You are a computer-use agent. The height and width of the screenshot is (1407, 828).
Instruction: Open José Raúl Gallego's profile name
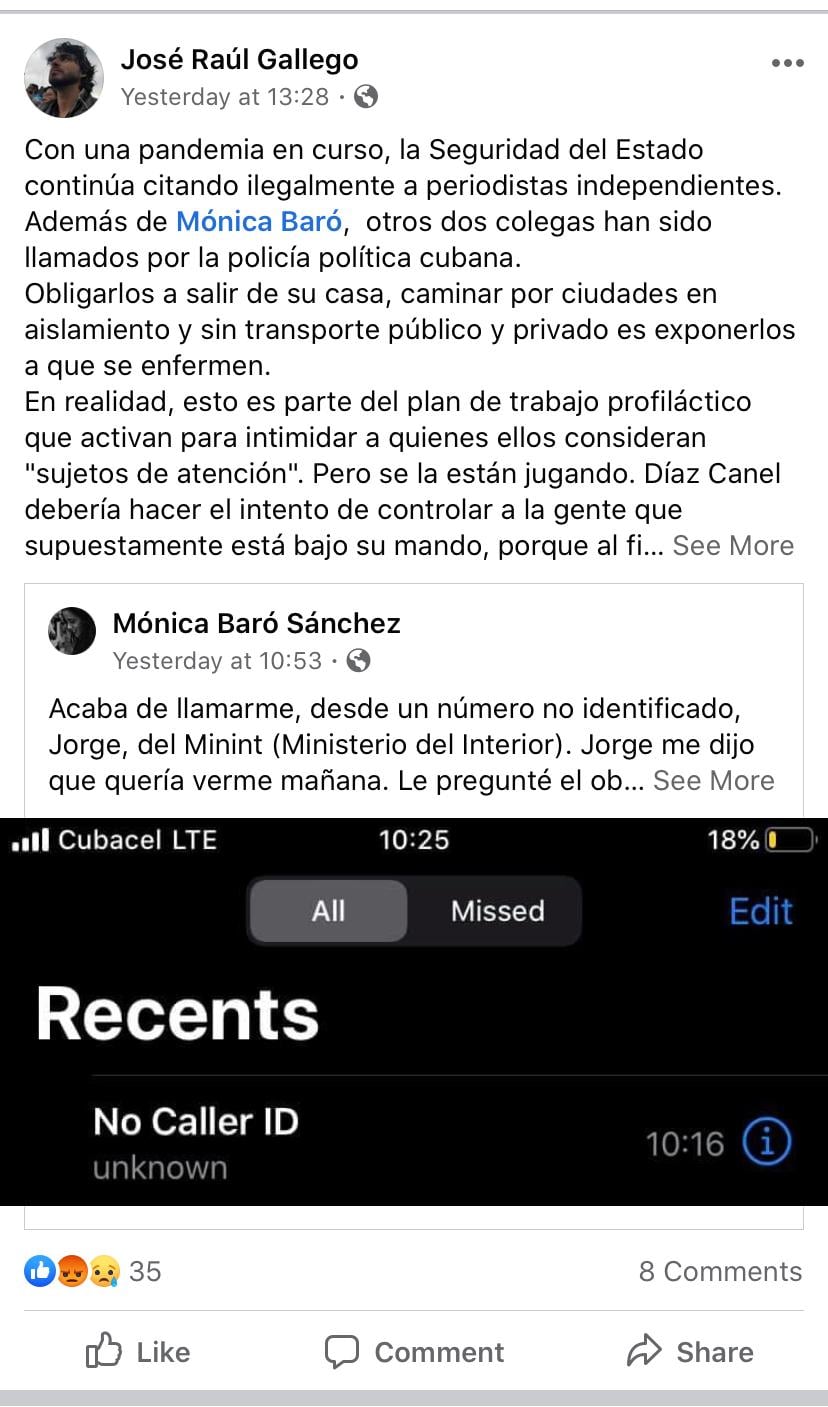point(239,60)
